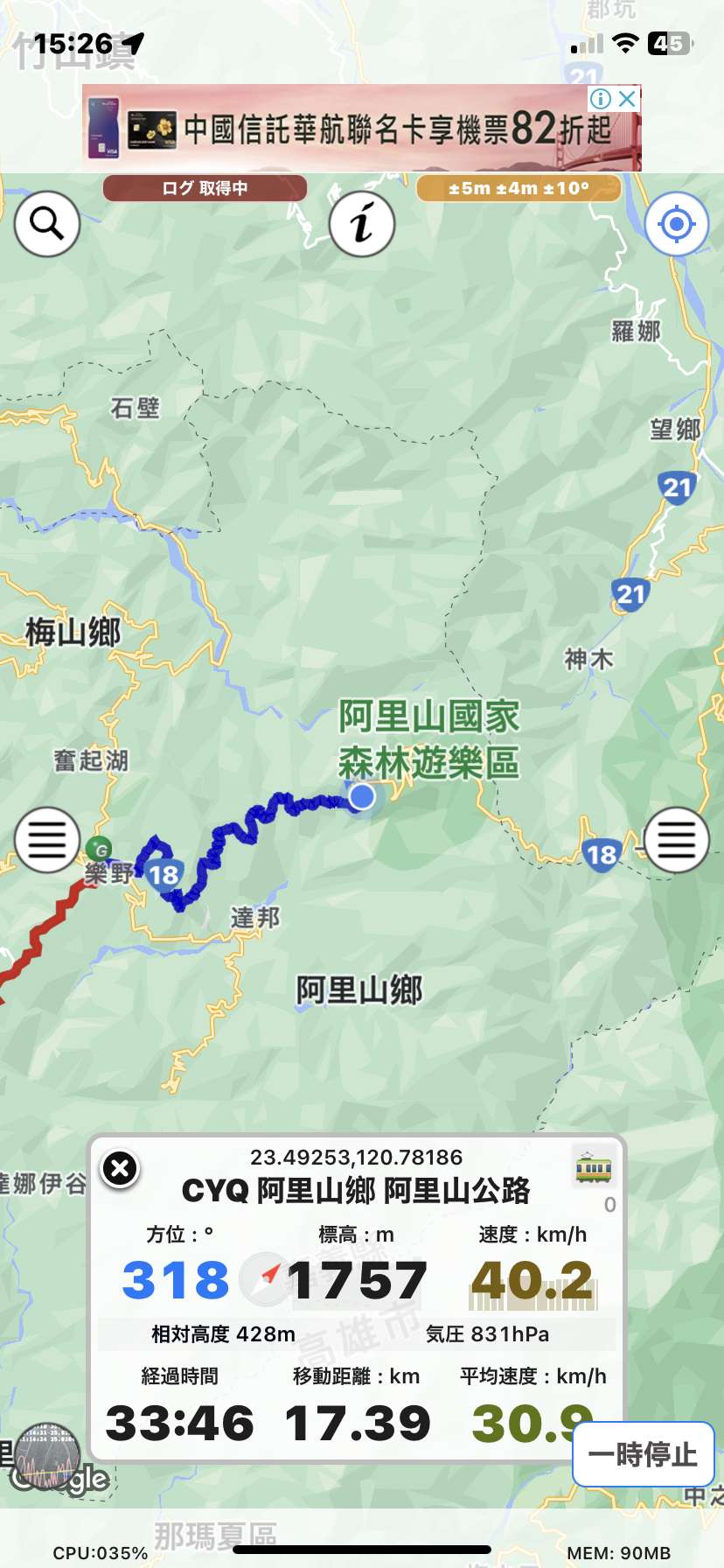
Task: Tap the train icon in the panel
Action: [594, 1167]
